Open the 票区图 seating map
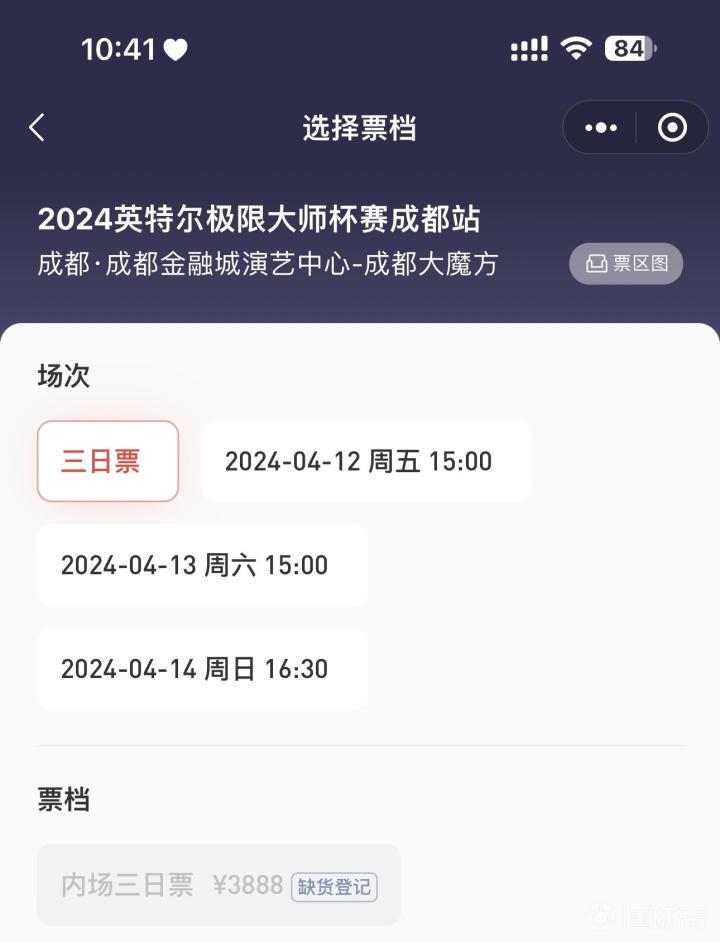 click(626, 264)
